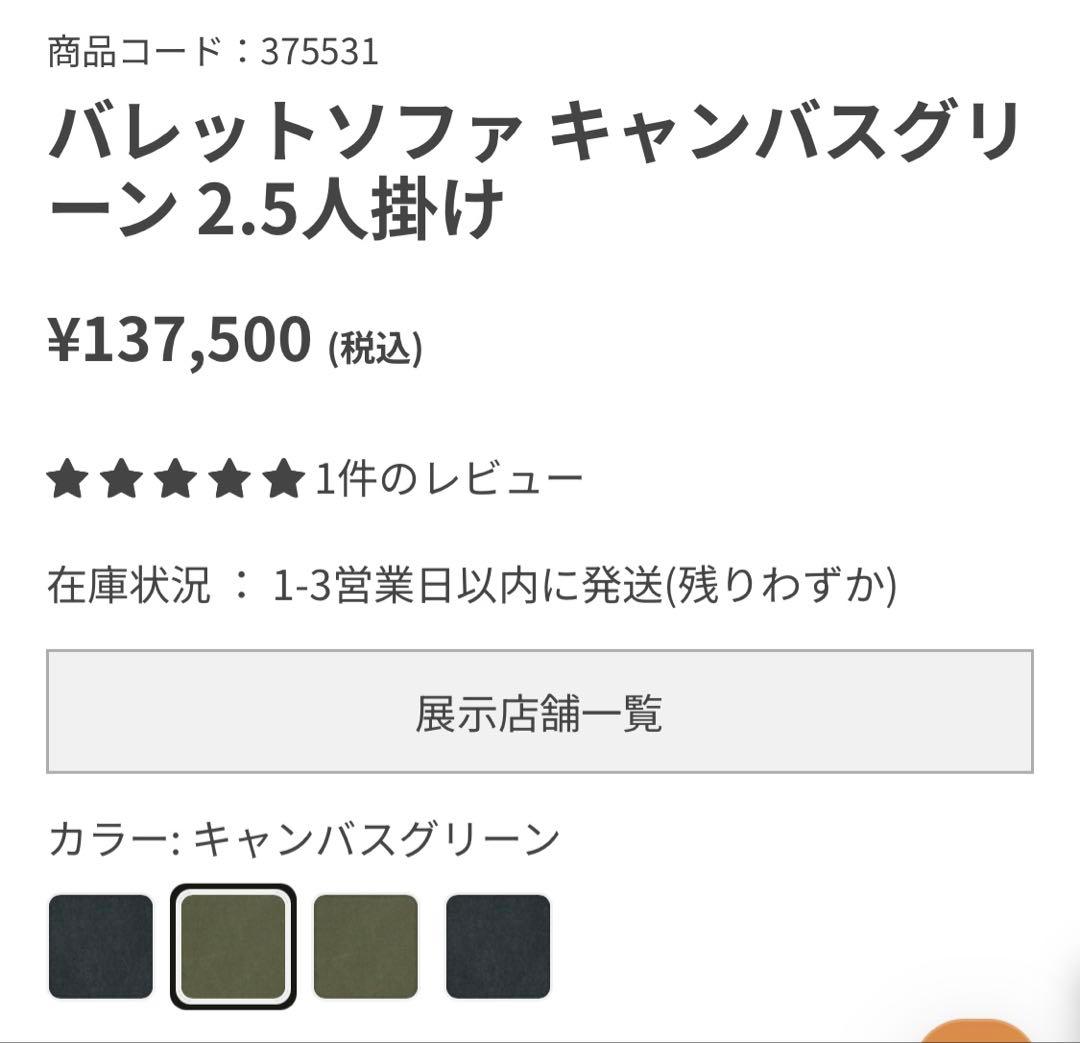Open the 展示店舗一覧 store list

(539, 712)
